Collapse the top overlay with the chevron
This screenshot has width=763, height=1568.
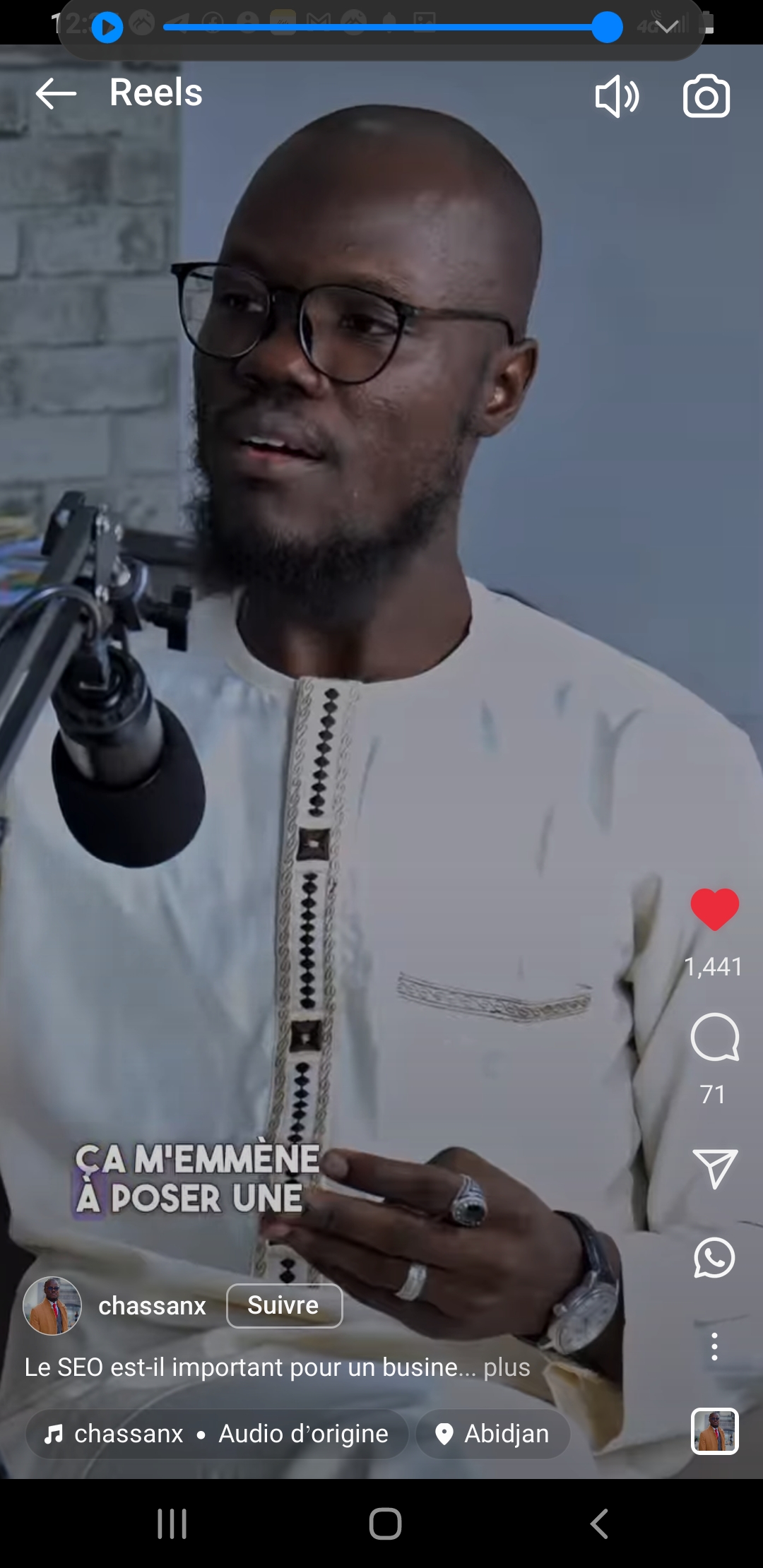(666, 28)
